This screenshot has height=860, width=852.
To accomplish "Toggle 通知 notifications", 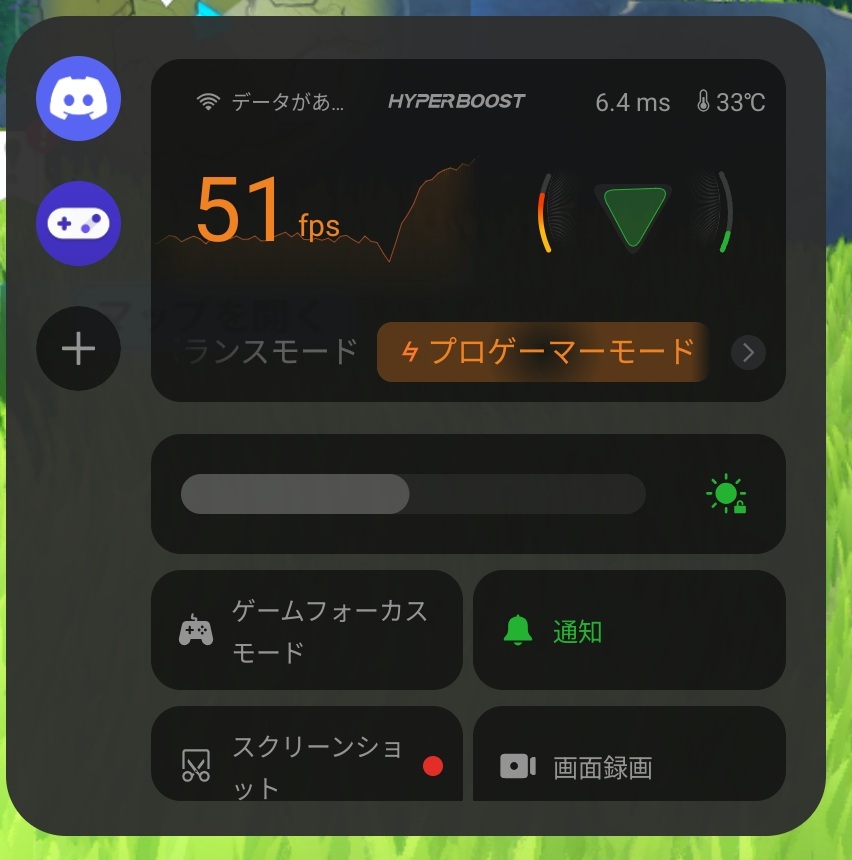I will [x=628, y=631].
